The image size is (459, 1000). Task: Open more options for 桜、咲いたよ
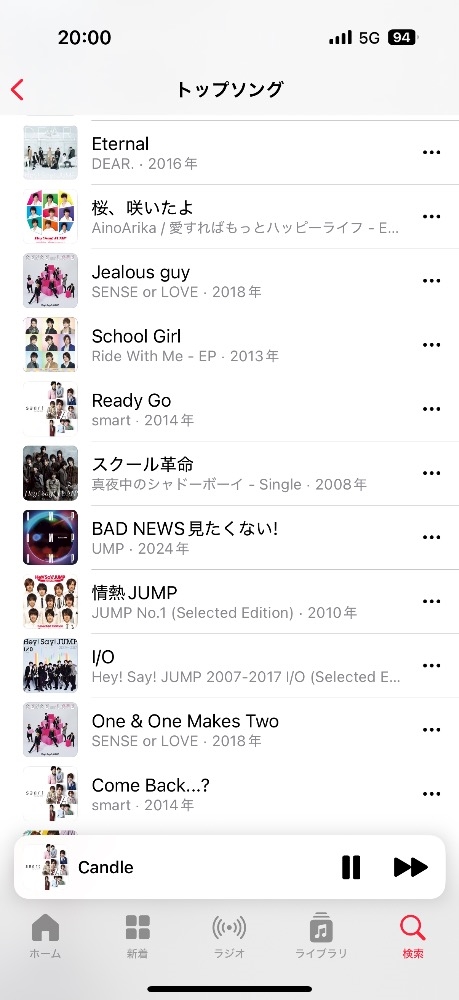[x=432, y=217]
